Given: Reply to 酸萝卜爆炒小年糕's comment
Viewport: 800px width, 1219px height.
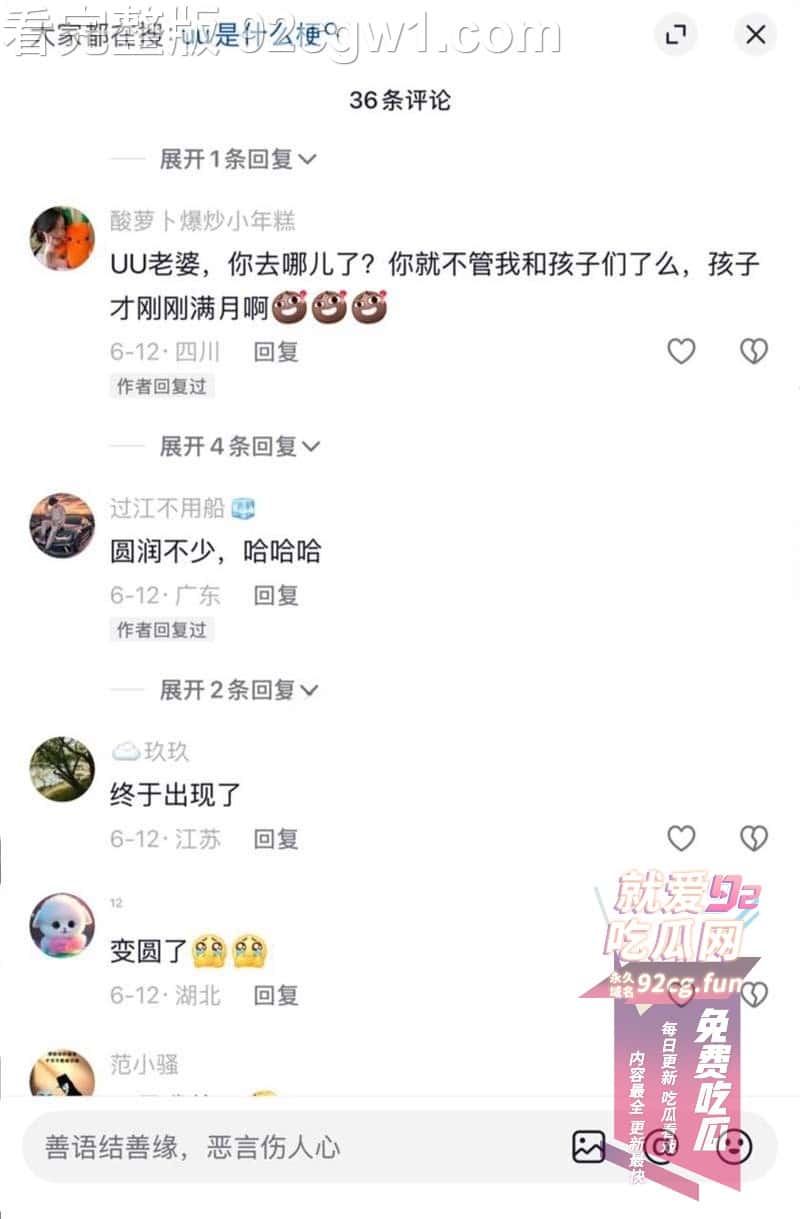Looking at the screenshot, I should [275, 352].
